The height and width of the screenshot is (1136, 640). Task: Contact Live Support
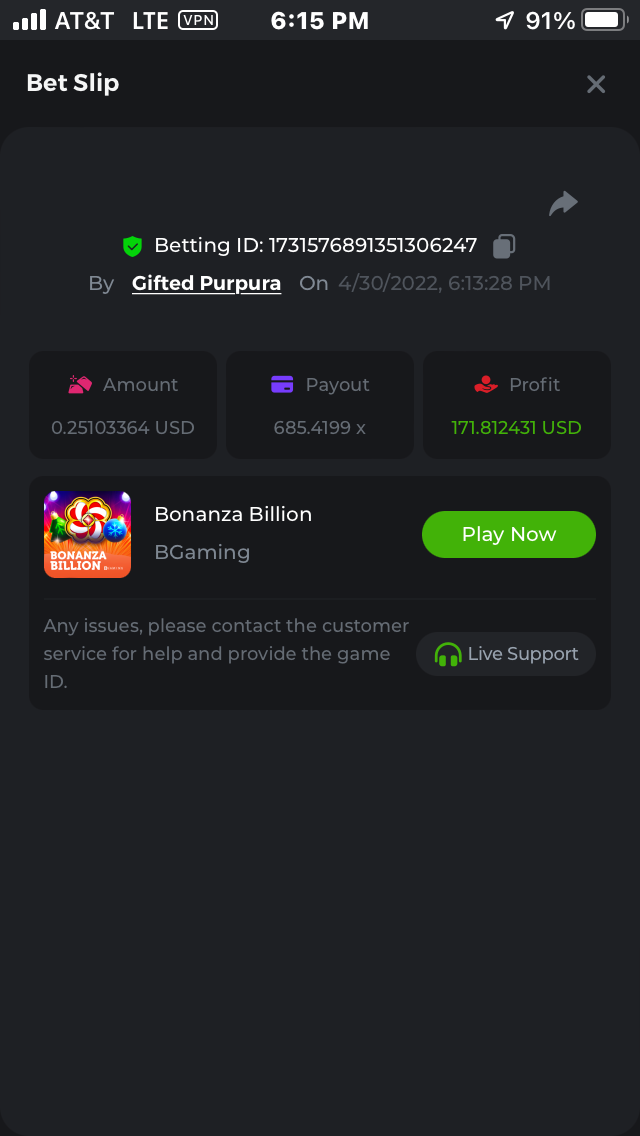pos(506,654)
